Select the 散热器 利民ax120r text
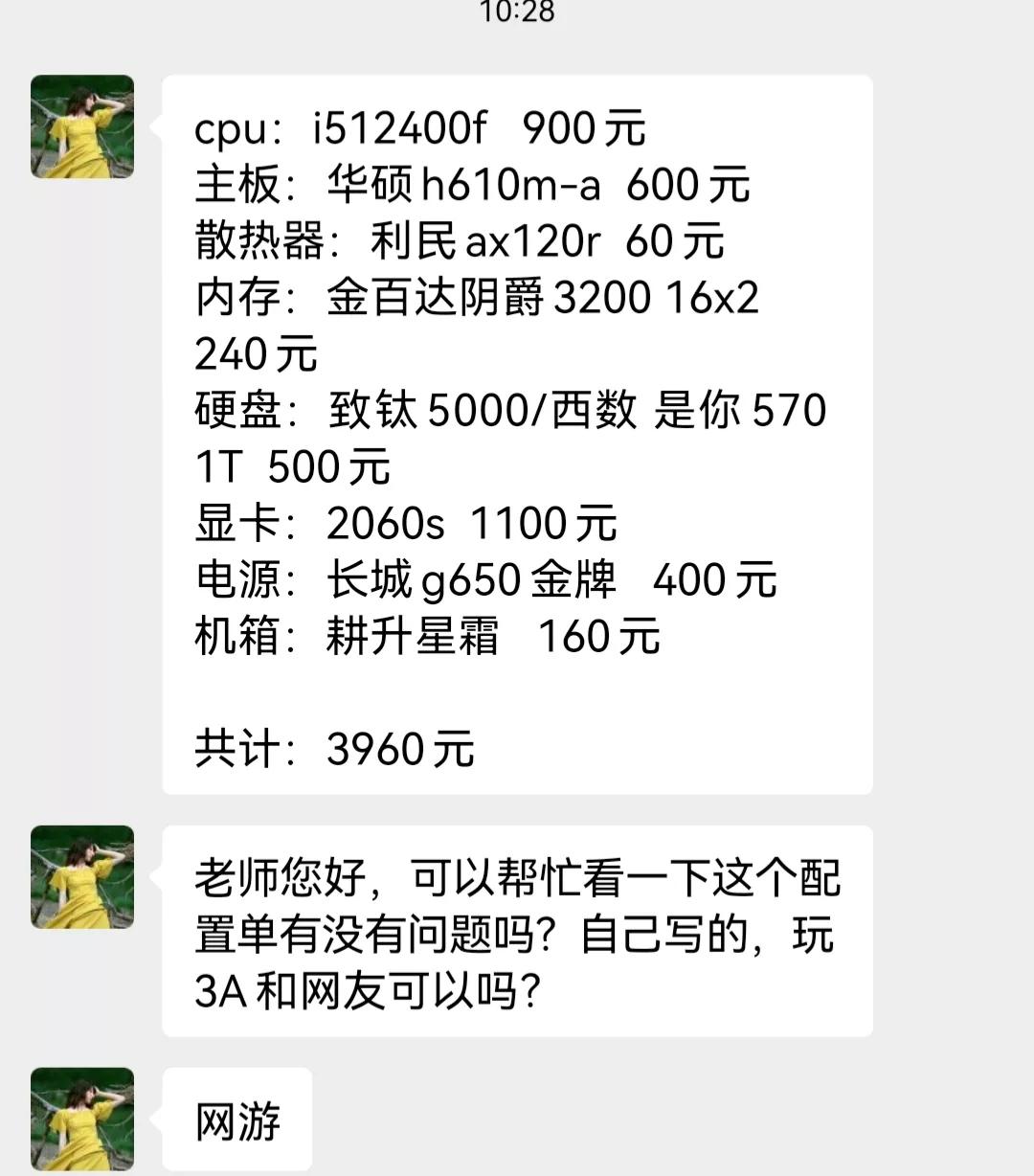Image resolution: width=1034 pixels, height=1176 pixels. (x=460, y=242)
